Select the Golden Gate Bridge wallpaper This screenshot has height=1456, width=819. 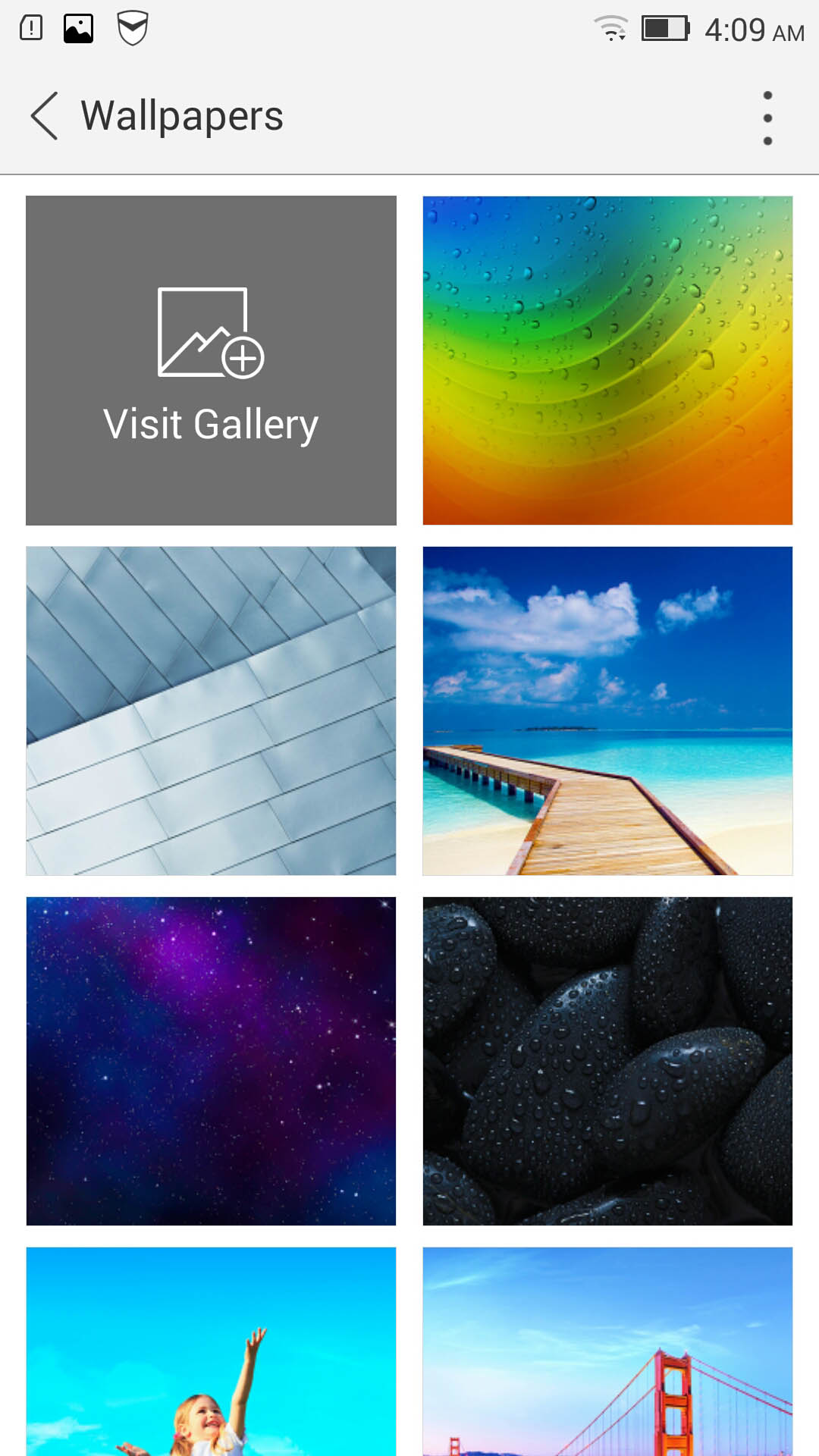coord(607,1351)
